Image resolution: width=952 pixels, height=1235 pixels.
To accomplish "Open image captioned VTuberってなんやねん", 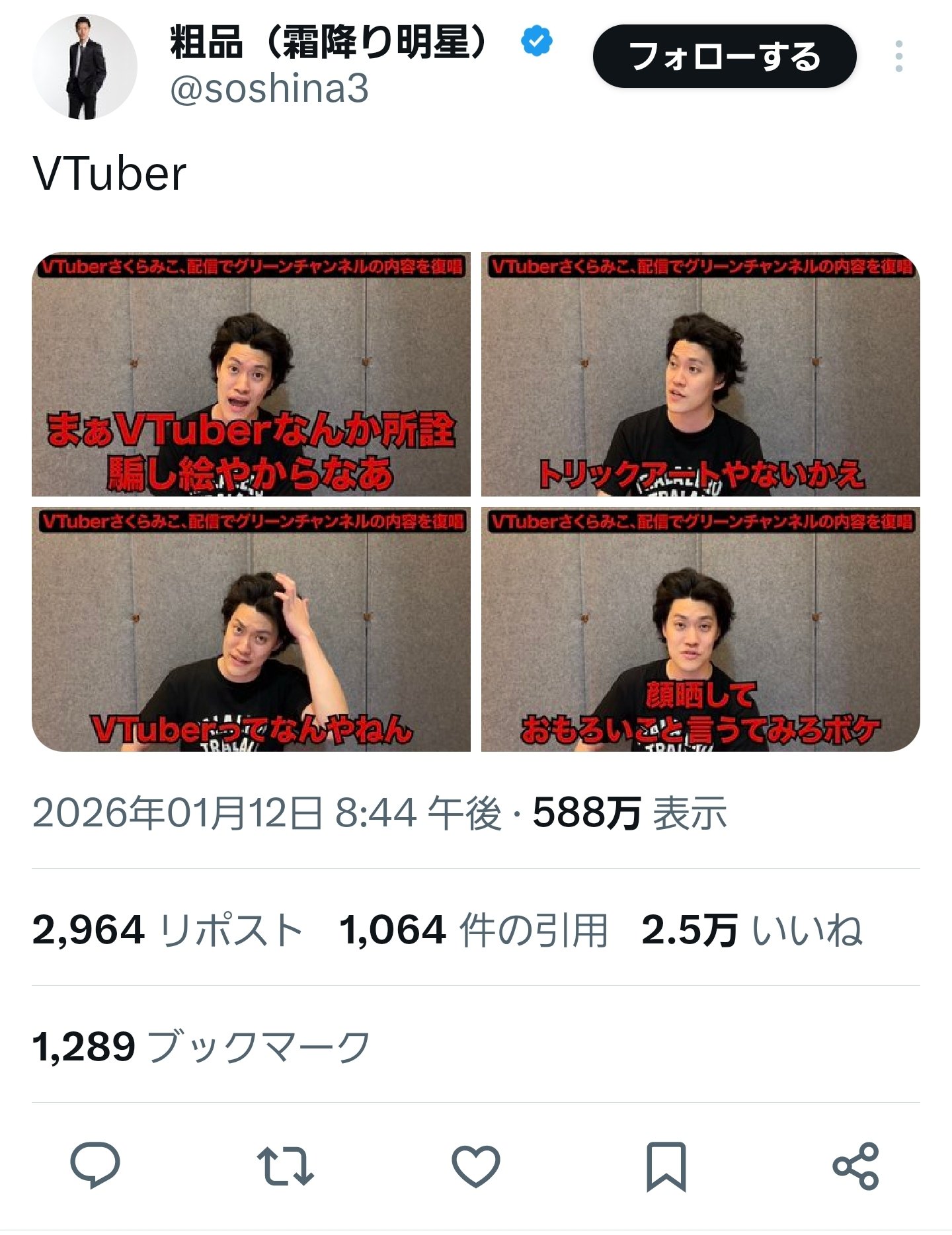I will click(251, 629).
